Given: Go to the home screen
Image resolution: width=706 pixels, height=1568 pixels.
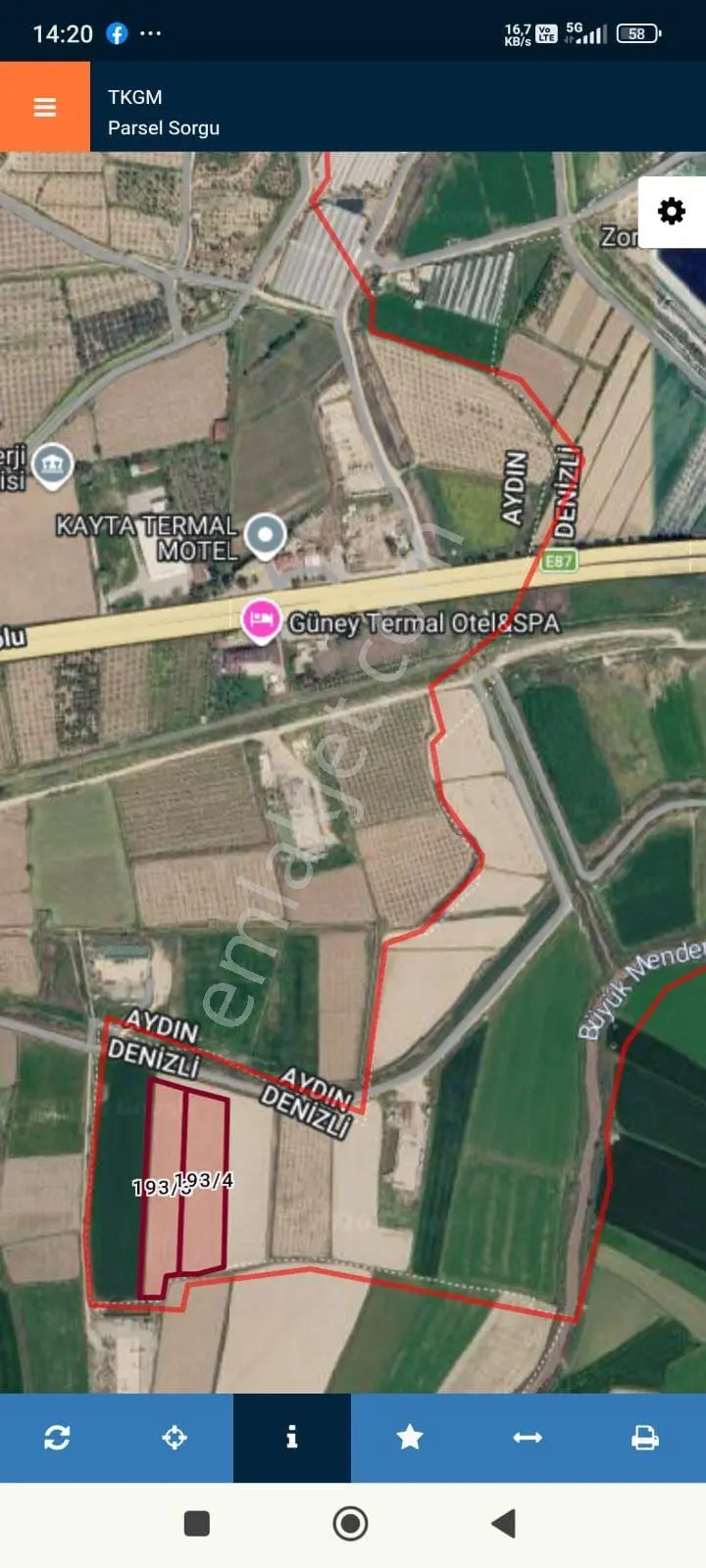Looking at the screenshot, I should (x=350, y=1524).
